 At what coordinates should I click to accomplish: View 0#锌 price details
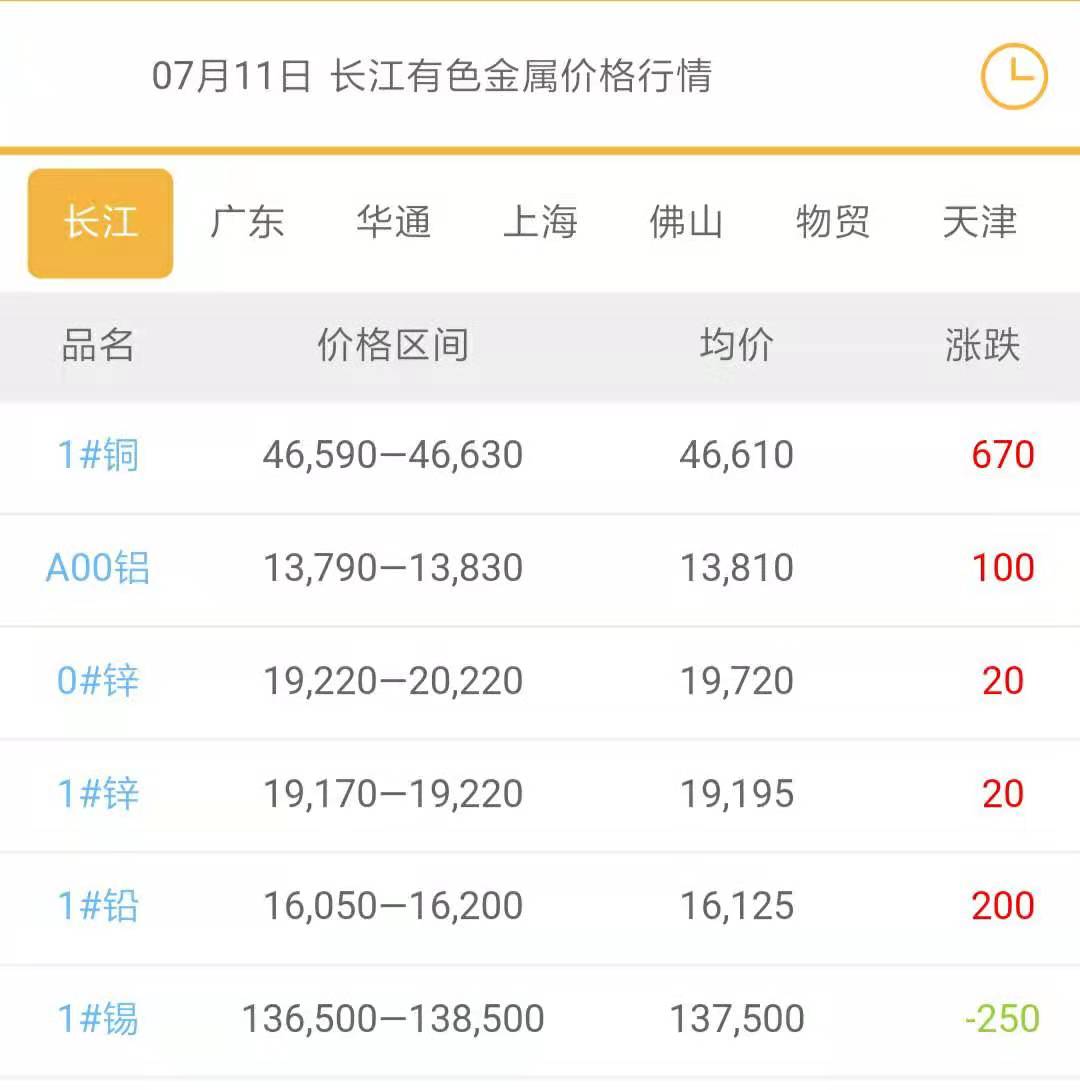pos(98,681)
